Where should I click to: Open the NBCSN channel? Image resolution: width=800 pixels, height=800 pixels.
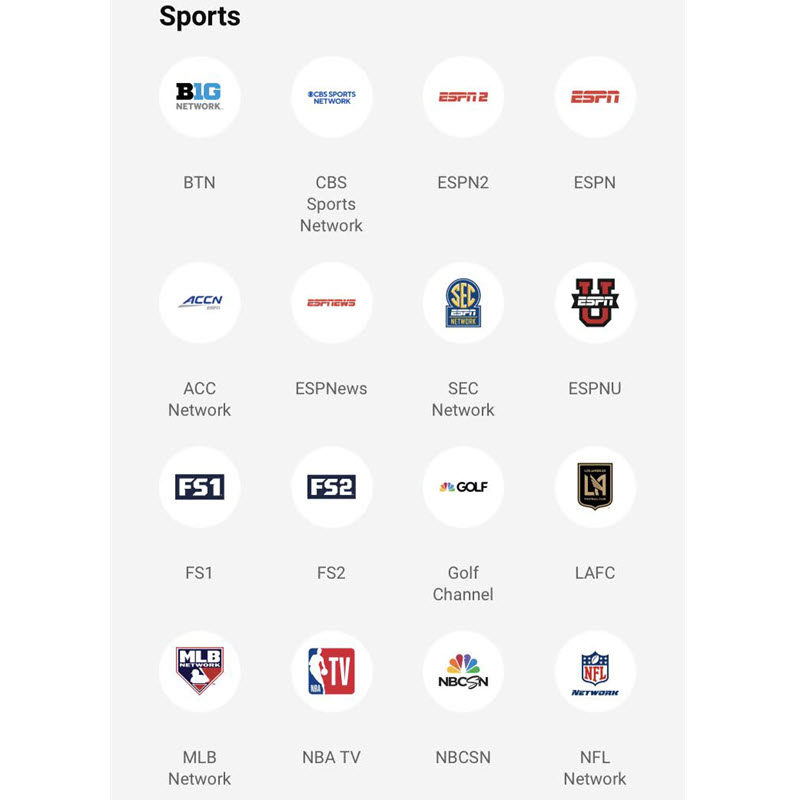[463, 671]
